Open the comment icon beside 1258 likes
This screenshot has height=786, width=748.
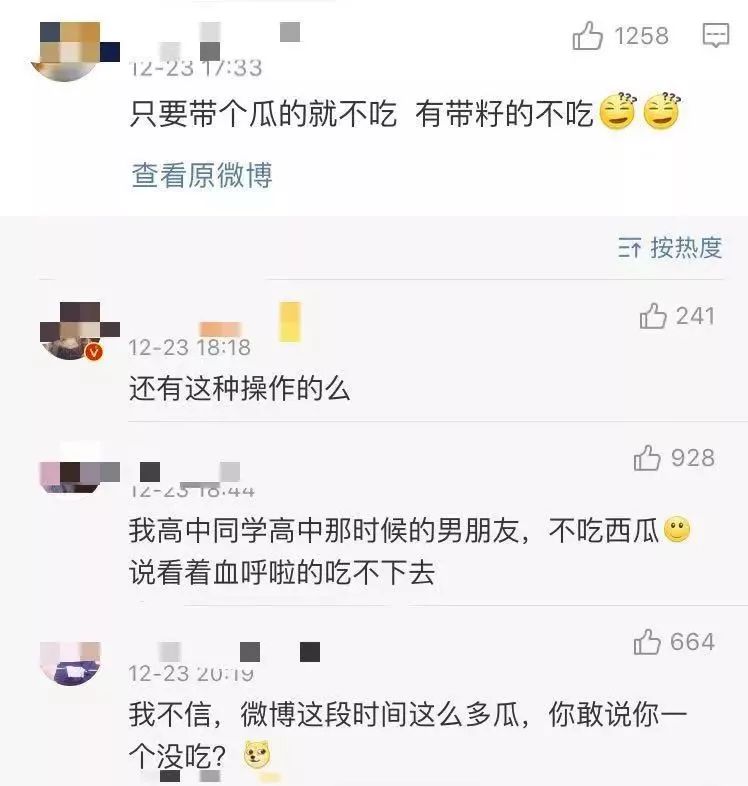click(716, 37)
